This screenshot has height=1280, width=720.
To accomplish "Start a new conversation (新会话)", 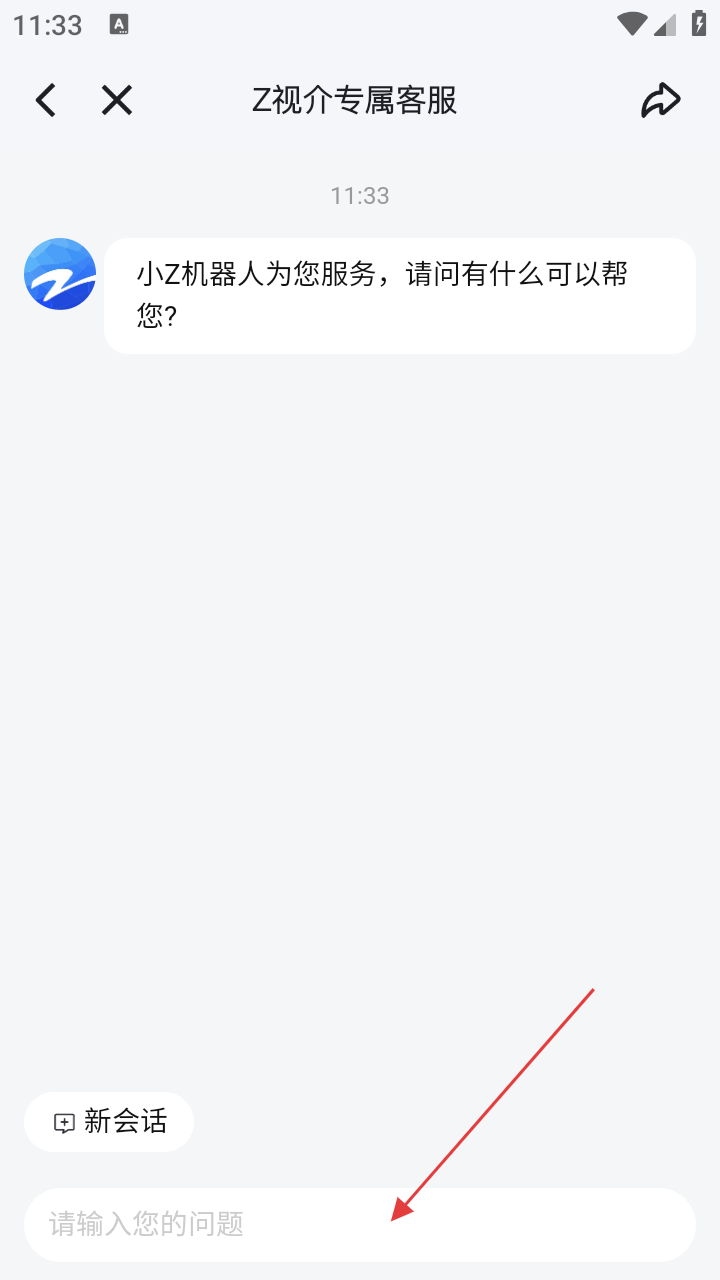I will tap(109, 1122).
